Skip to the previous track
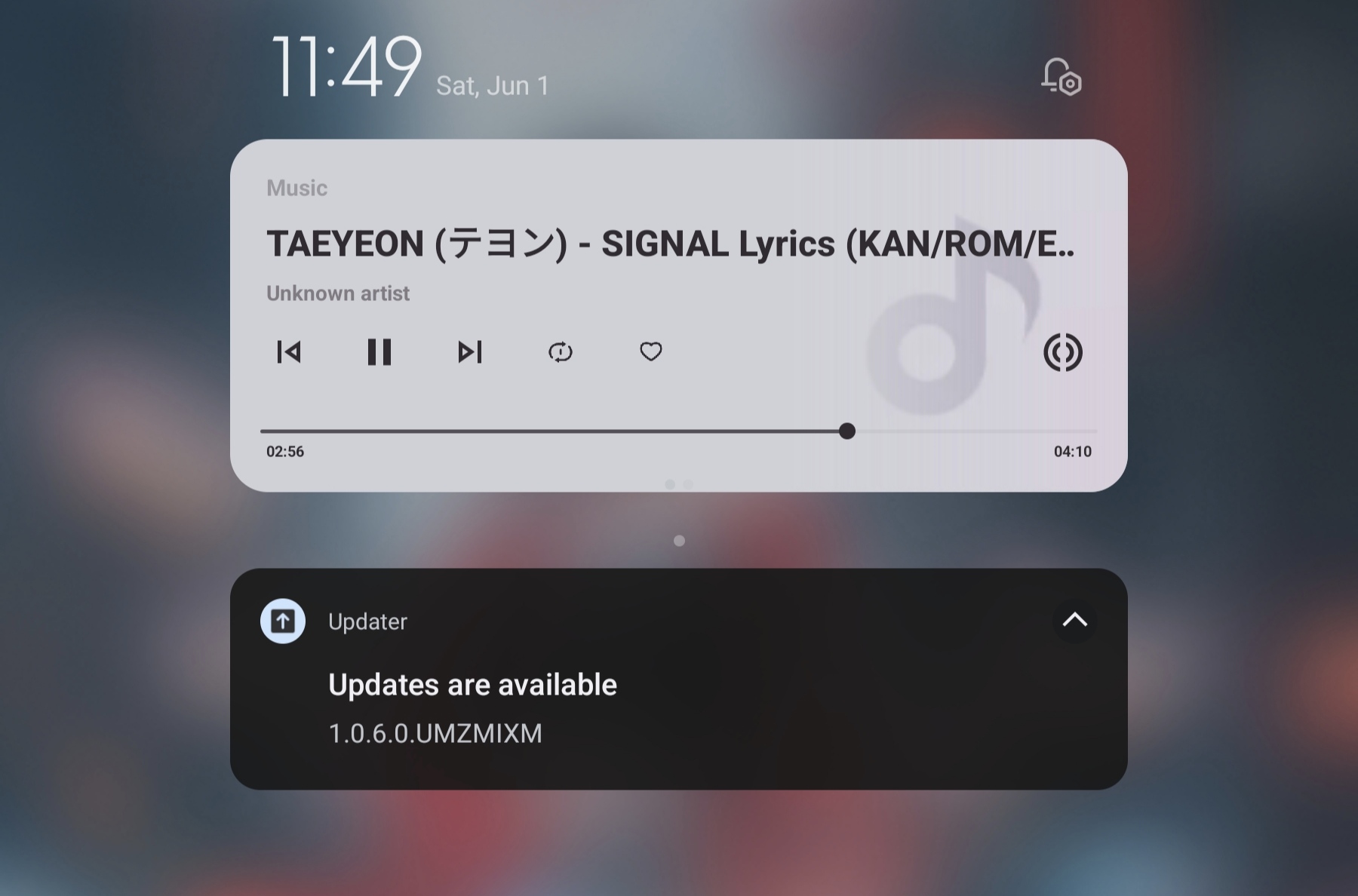 click(289, 352)
